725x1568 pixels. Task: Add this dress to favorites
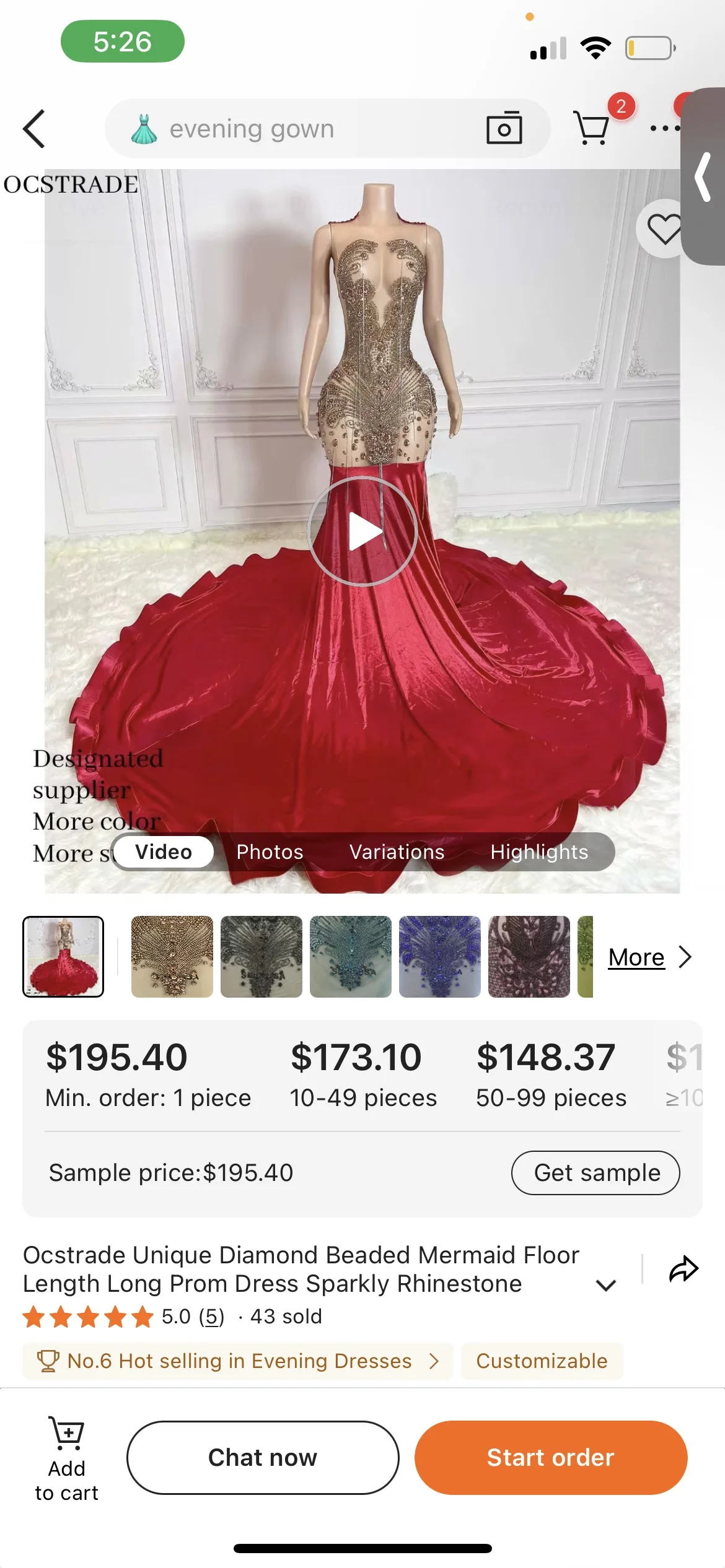click(663, 229)
